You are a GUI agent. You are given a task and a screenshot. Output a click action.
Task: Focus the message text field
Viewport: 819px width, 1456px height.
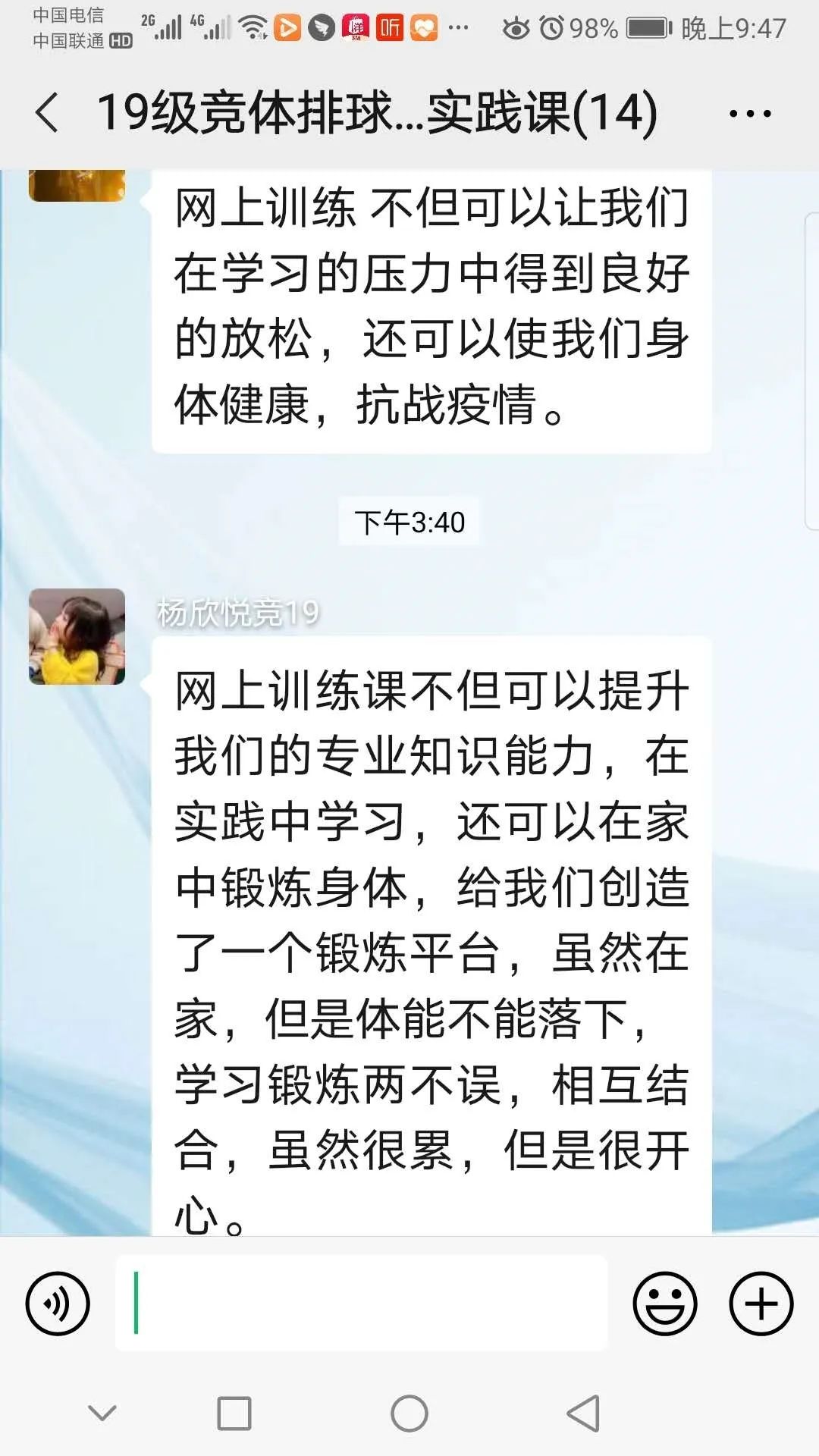(361, 1304)
